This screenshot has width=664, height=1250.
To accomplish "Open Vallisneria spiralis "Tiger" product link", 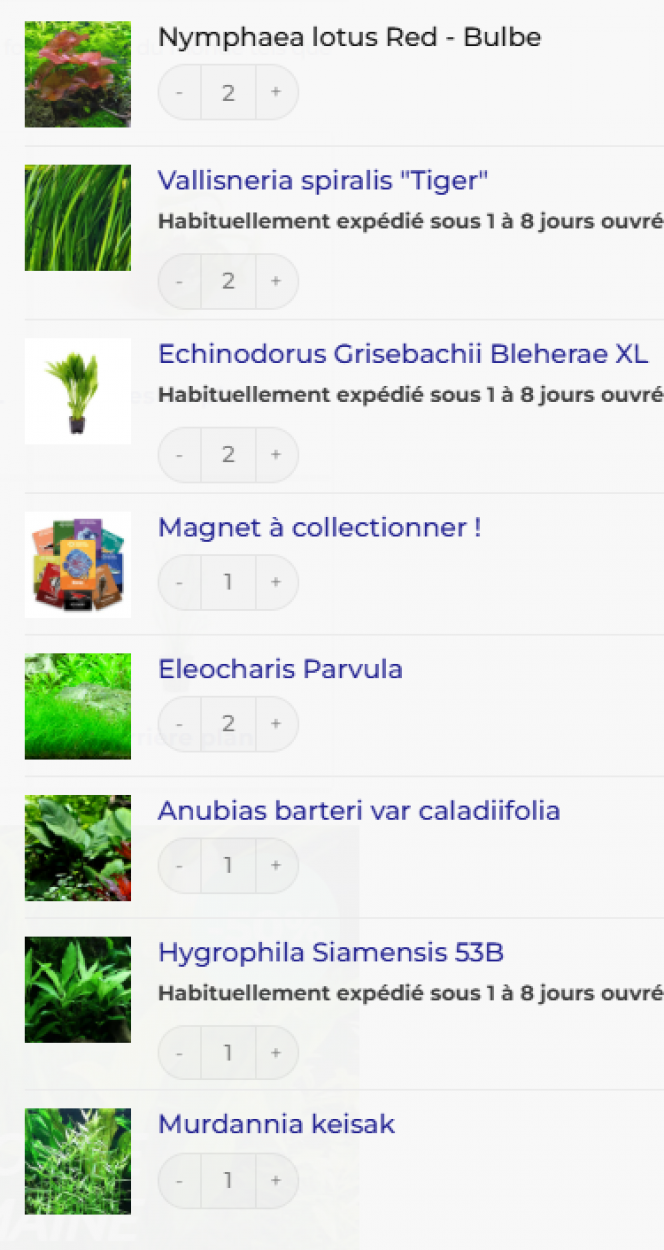I will coord(323,181).
